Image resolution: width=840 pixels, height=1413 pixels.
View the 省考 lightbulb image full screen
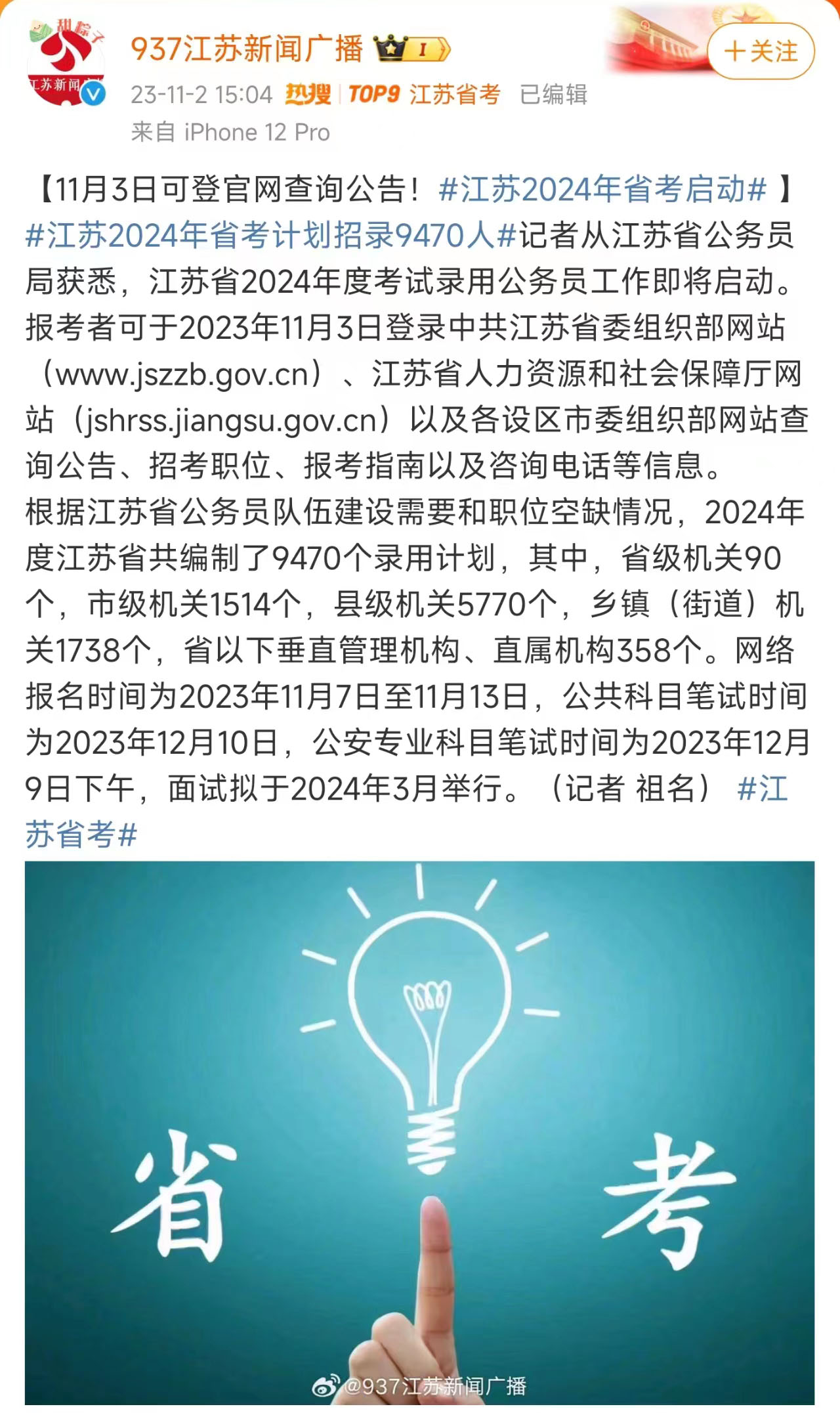coord(420,1129)
